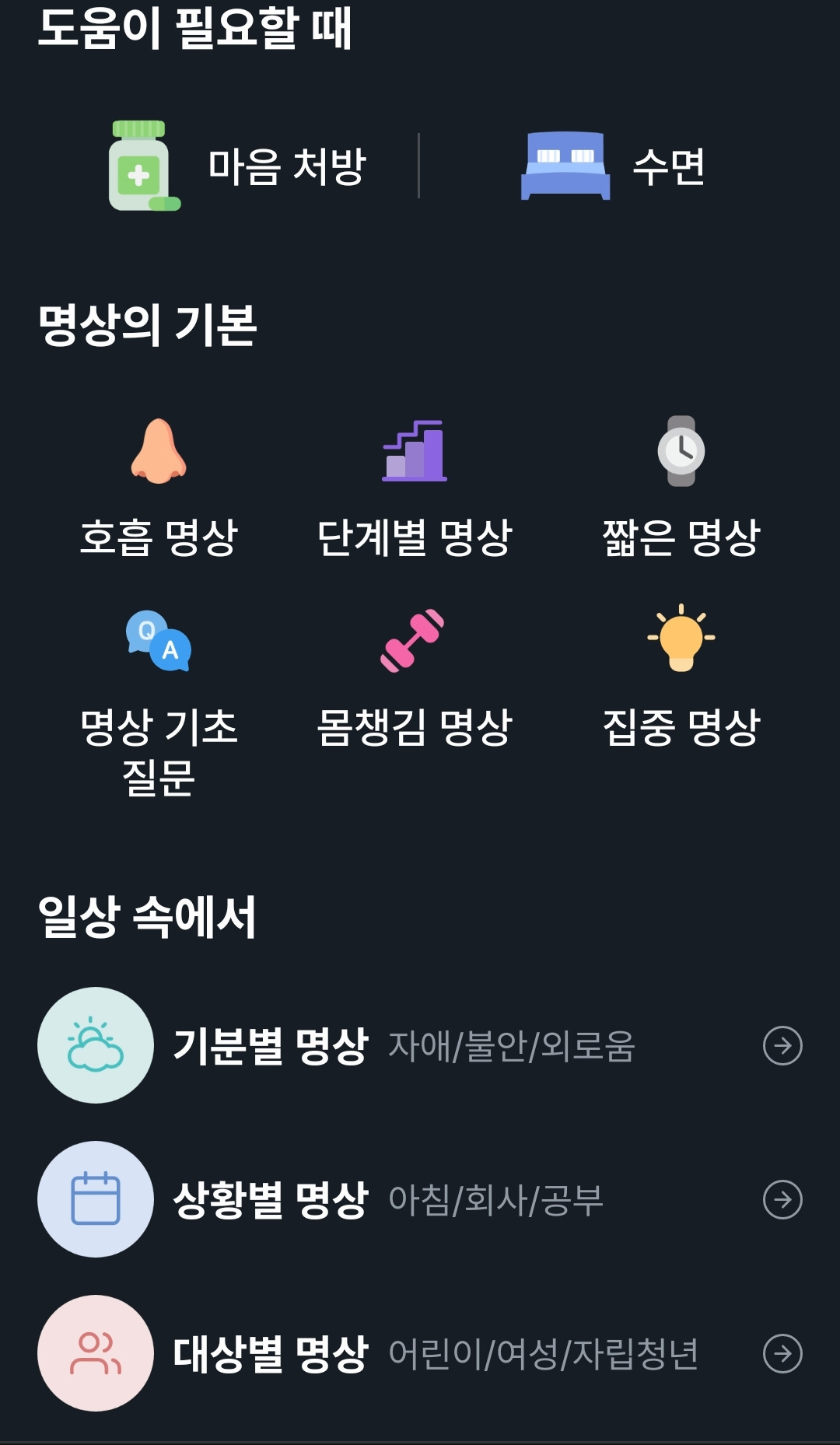Start 몸챙김 명상 body meditation
This screenshot has width=840, height=1445.
tap(415, 678)
